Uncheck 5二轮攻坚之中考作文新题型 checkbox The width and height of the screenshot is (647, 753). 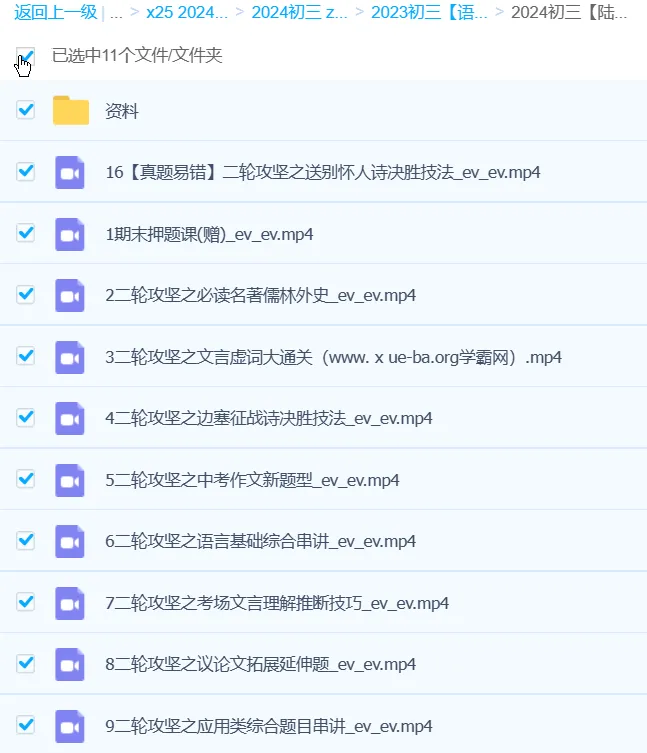coord(26,479)
